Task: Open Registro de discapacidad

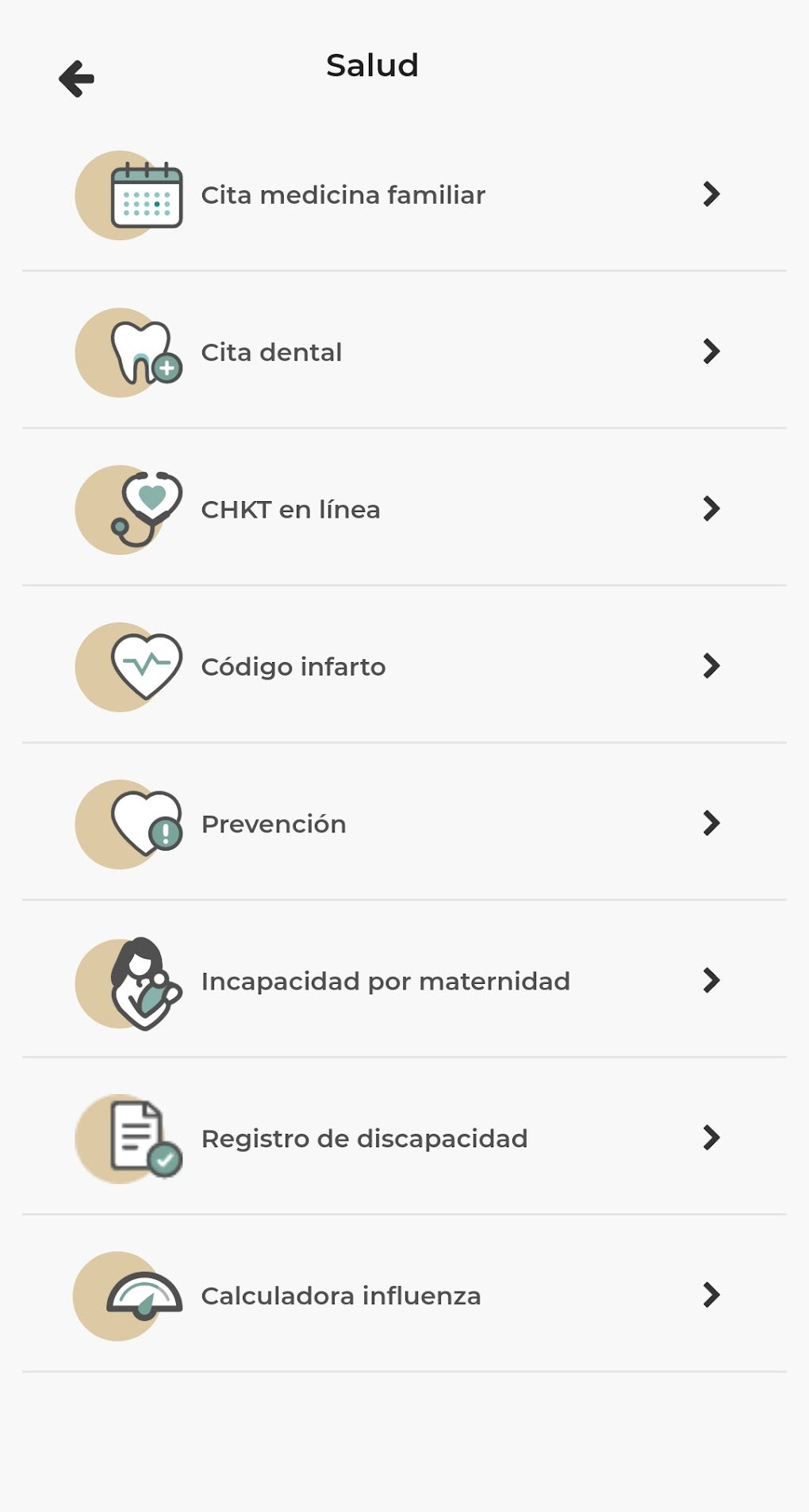Action: (404, 1138)
